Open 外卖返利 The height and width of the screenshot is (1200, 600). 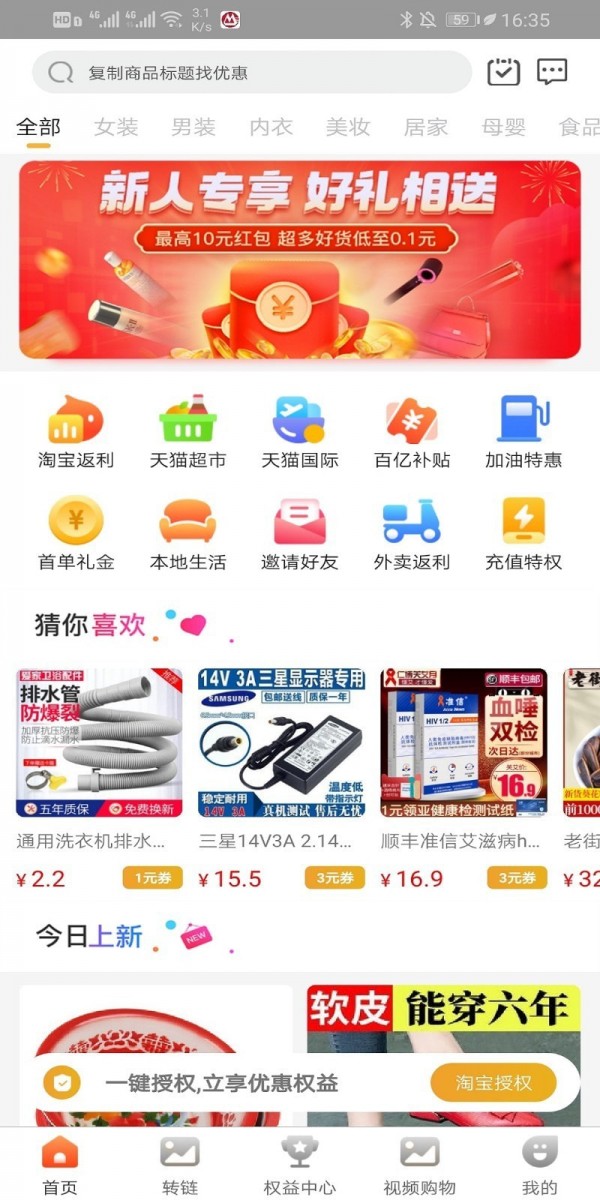[x=412, y=534]
